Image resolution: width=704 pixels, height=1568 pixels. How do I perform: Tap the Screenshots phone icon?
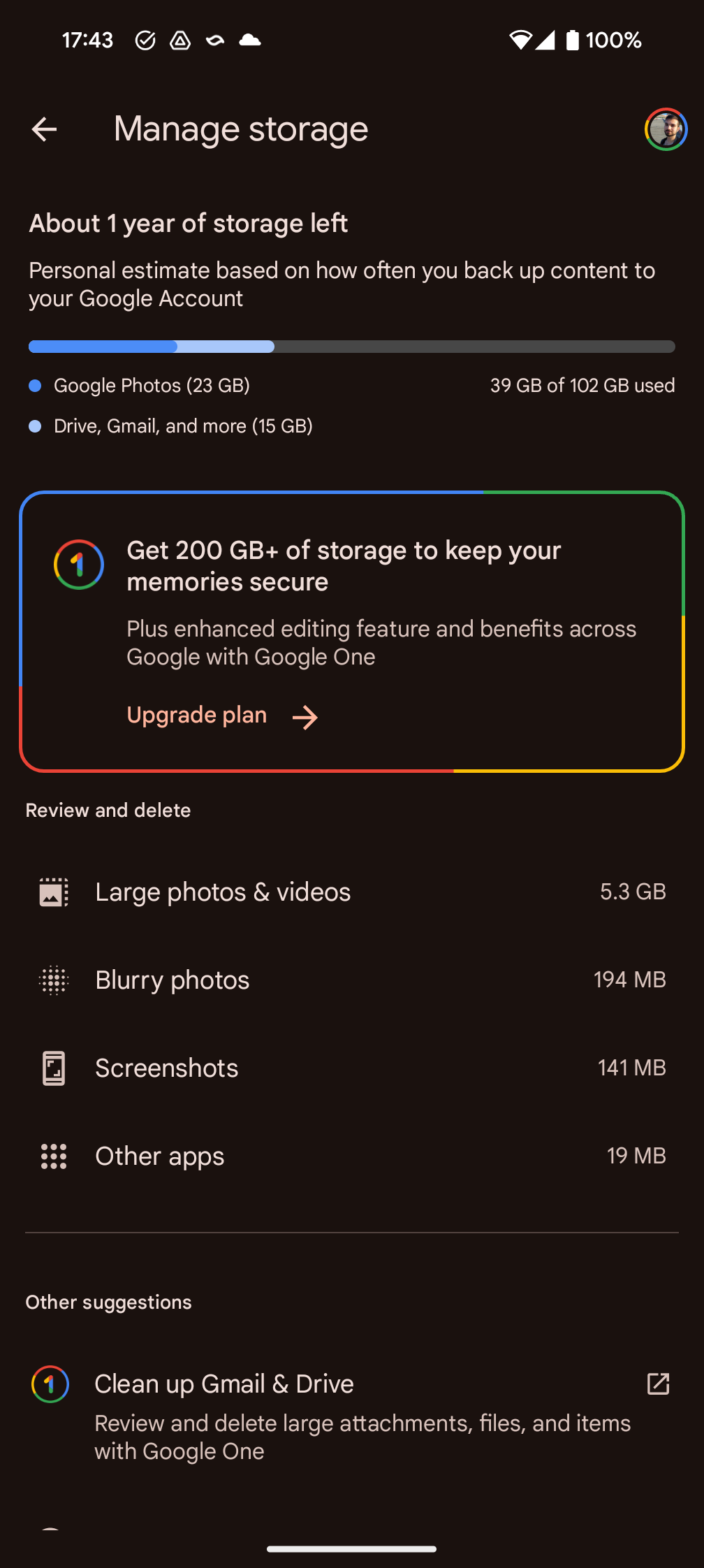coord(53,1068)
